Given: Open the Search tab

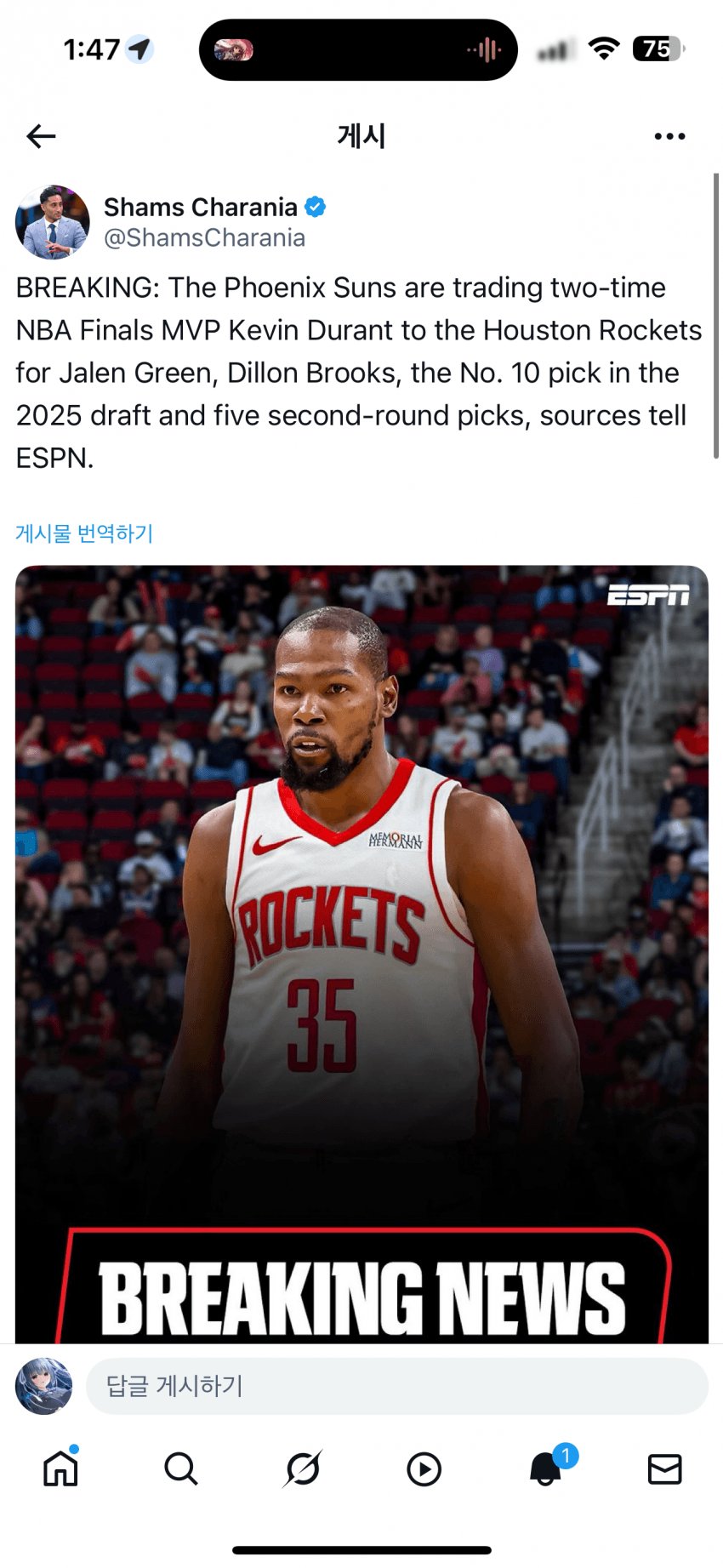Looking at the screenshot, I should click(180, 1468).
